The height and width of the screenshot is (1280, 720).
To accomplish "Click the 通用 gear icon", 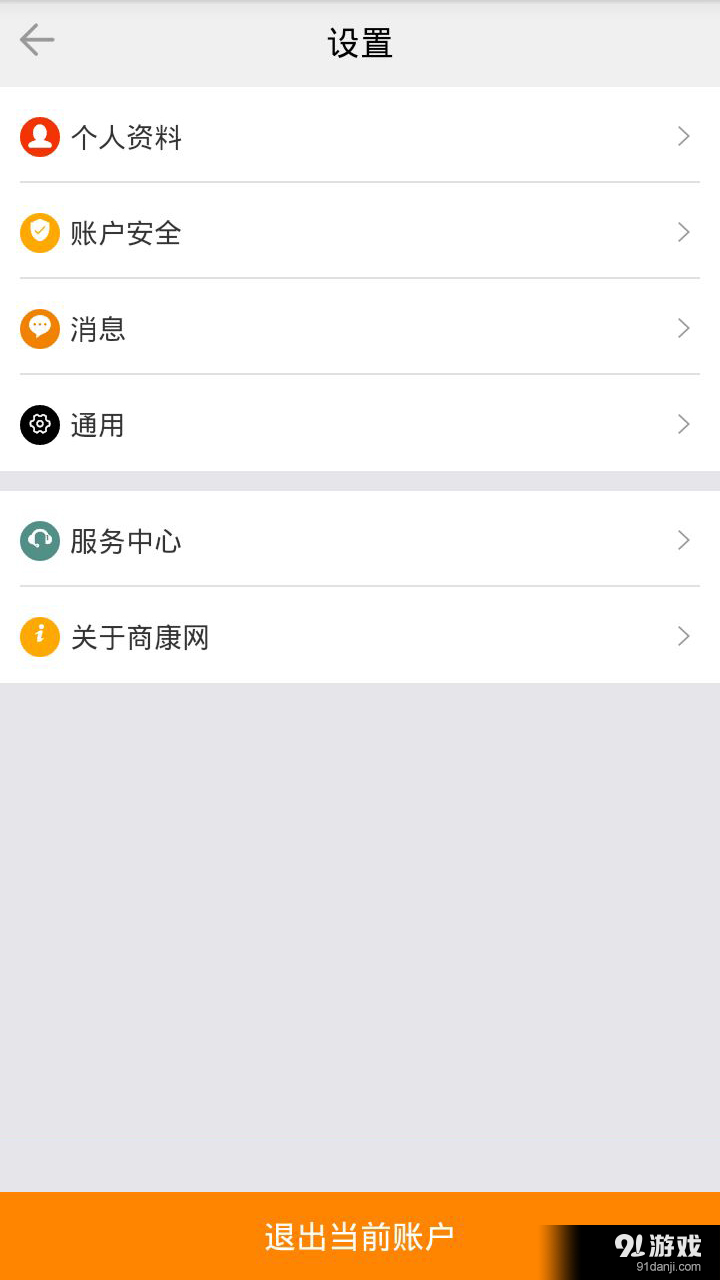I will tap(39, 424).
